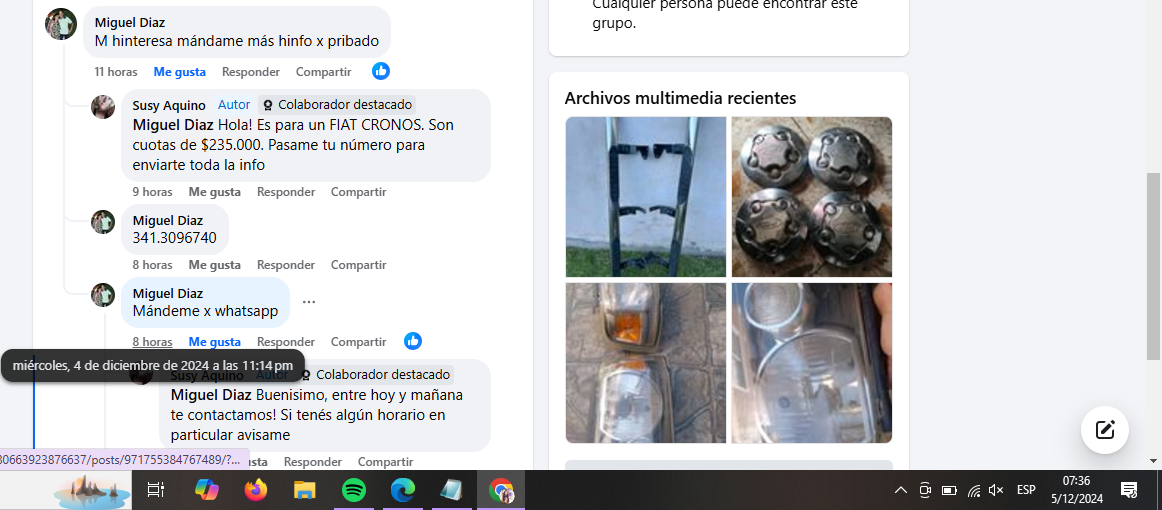Reply to the 341.3096740 comment
This screenshot has width=1162, height=510.
[x=285, y=265]
